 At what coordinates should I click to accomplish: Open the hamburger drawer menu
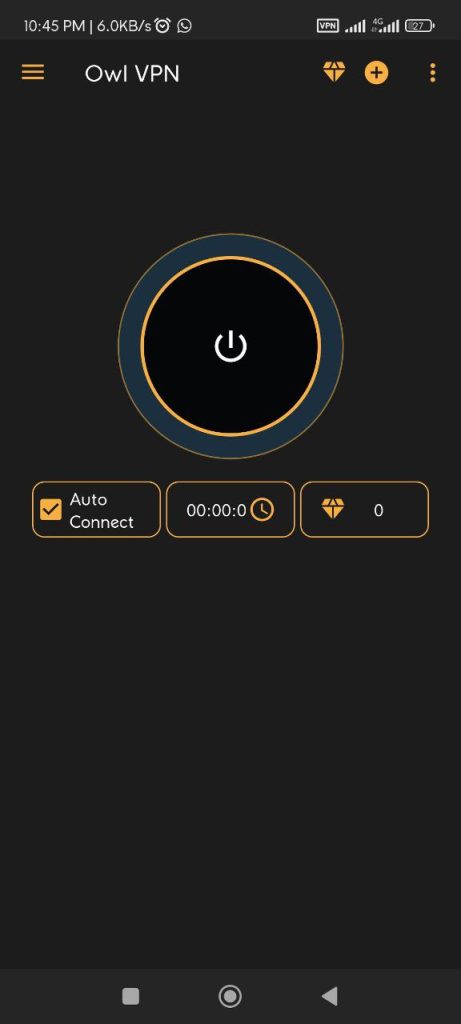tap(33, 72)
